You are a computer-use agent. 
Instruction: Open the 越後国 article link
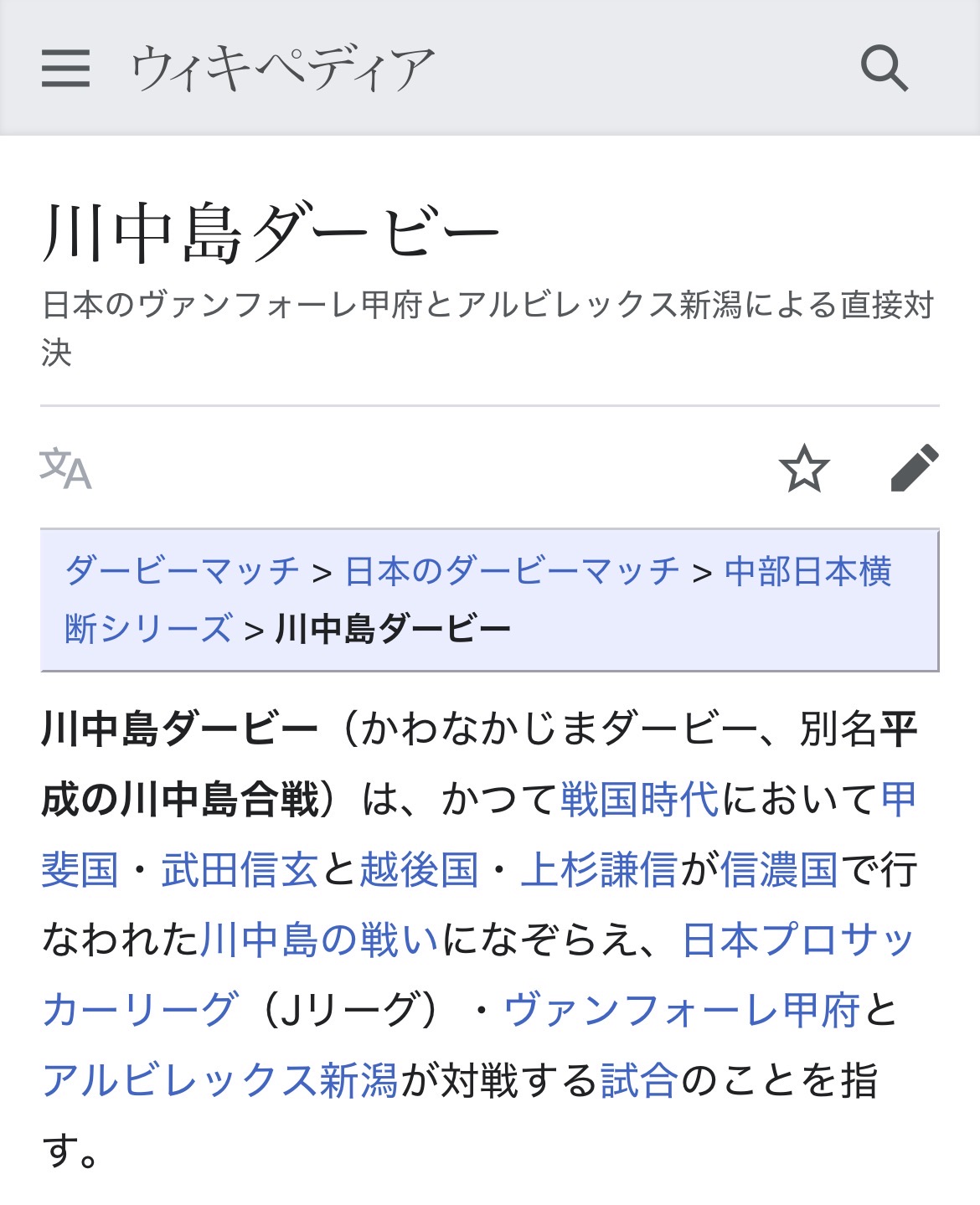tap(419, 869)
